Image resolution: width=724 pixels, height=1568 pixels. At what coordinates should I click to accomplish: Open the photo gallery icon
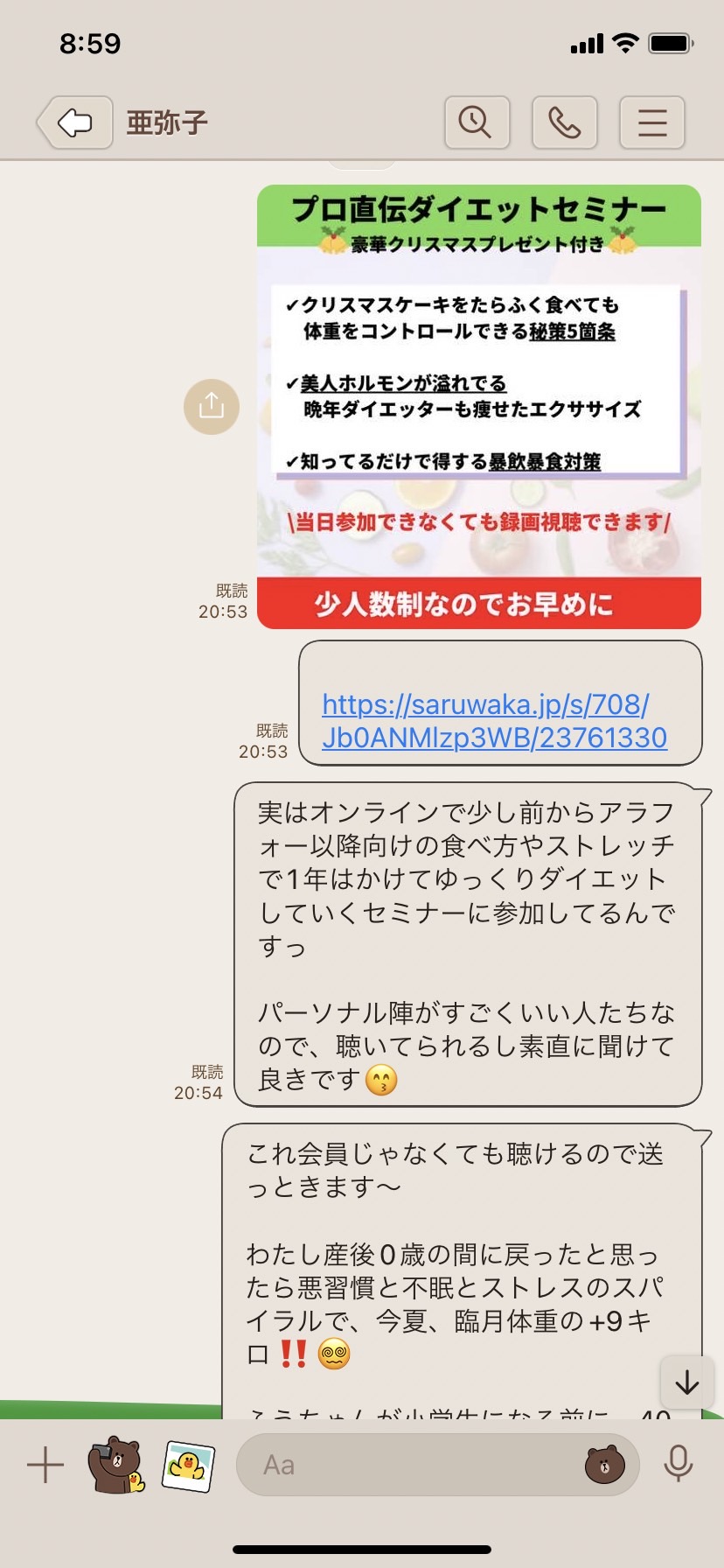click(188, 1466)
